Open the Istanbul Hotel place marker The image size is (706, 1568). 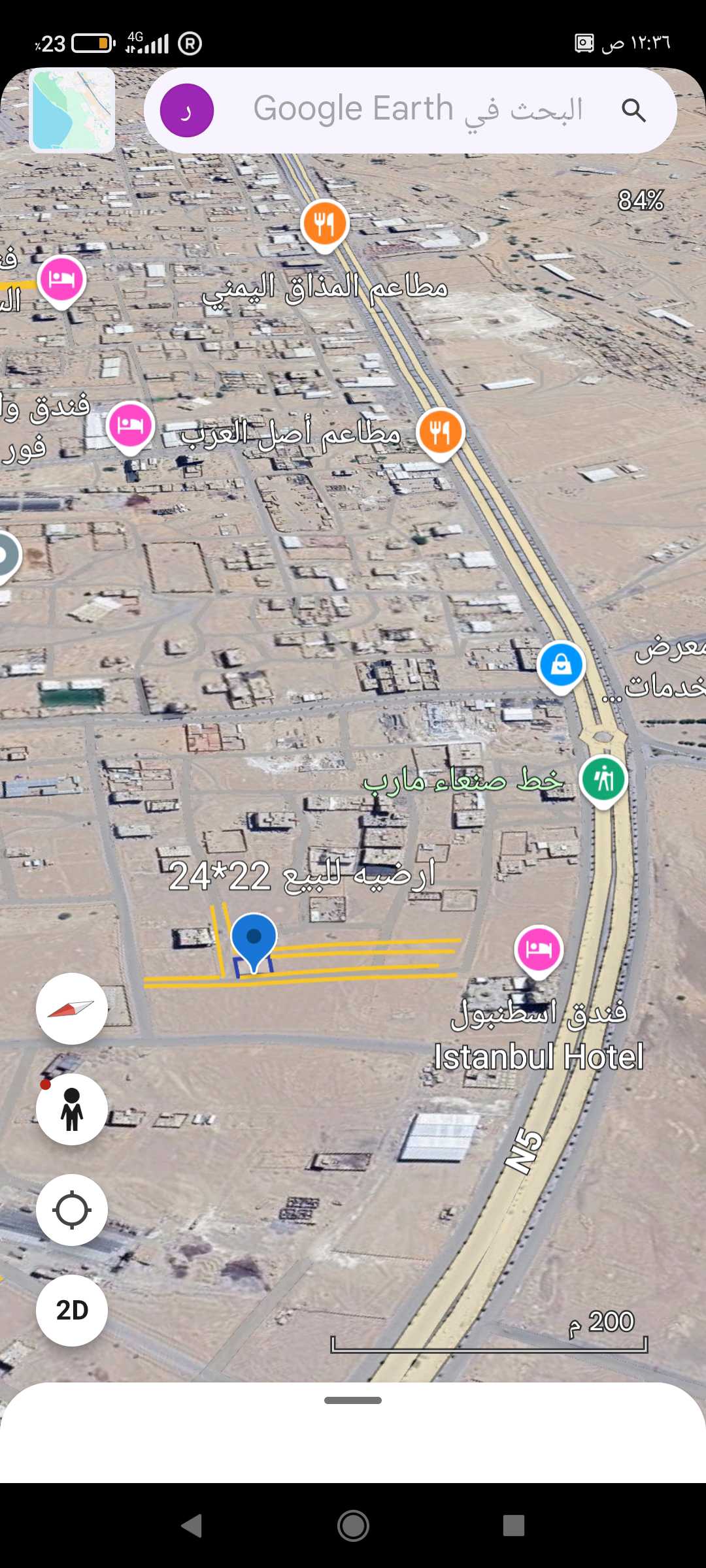click(539, 949)
